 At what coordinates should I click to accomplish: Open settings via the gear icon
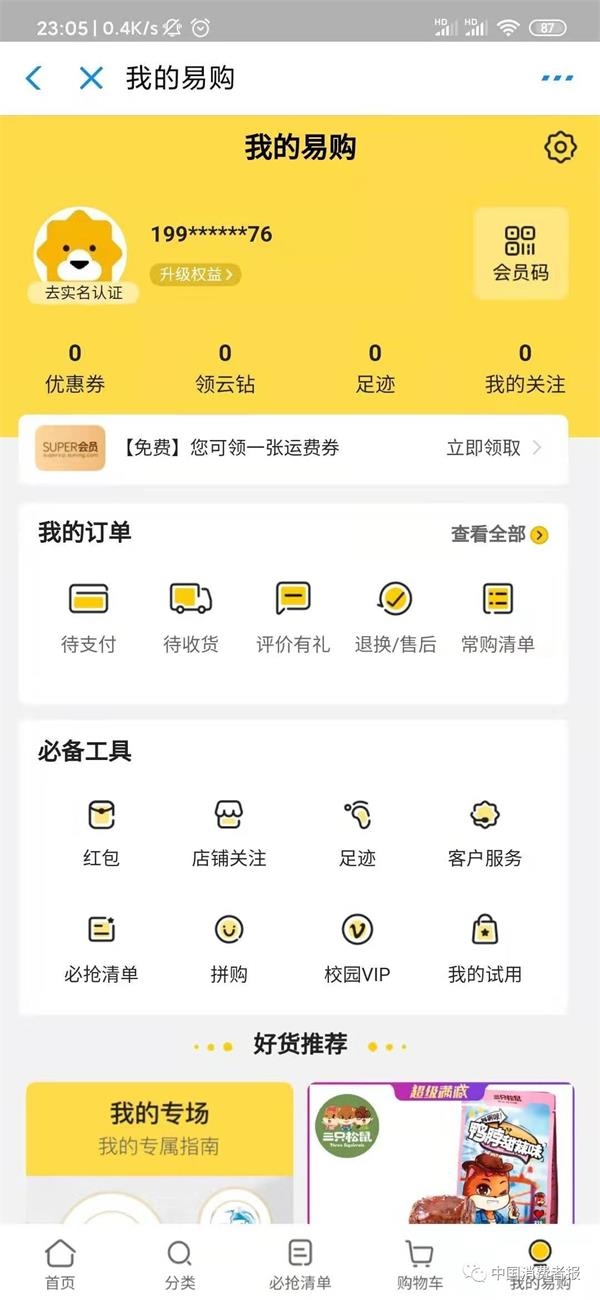coord(560,148)
